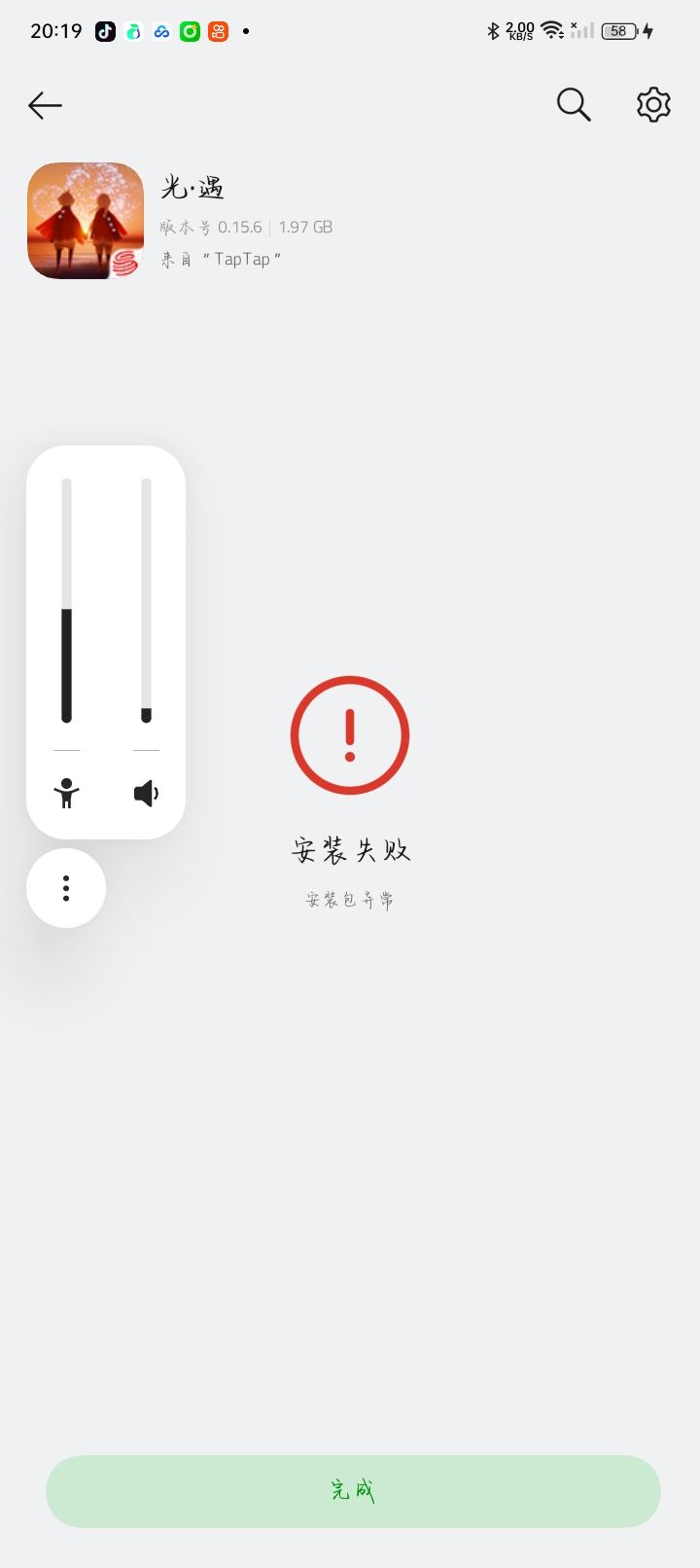Toggle the accessibility option under the left slider
Screen dimensions: 700x1568
pyautogui.click(x=66, y=793)
